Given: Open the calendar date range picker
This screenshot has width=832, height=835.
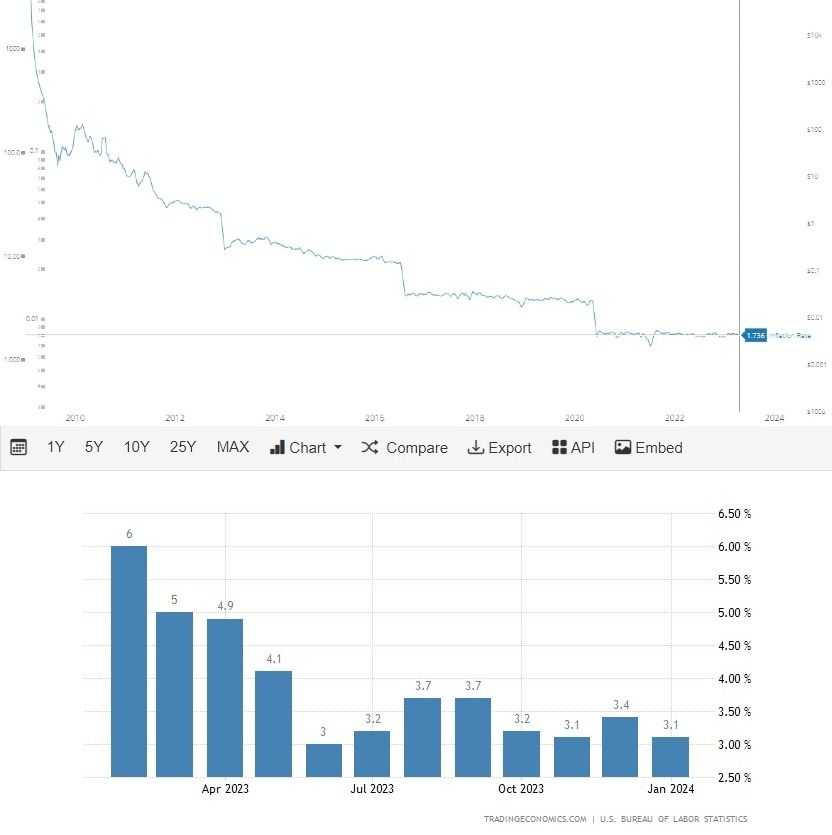Looking at the screenshot, I should 18,448.
